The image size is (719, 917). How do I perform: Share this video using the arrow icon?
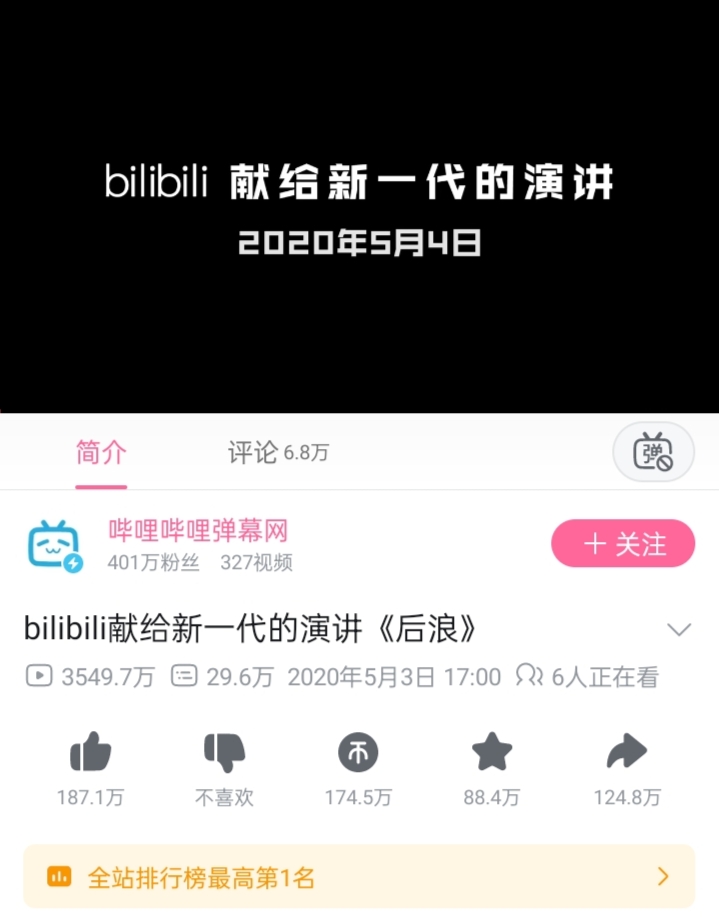[x=627, y=753]
